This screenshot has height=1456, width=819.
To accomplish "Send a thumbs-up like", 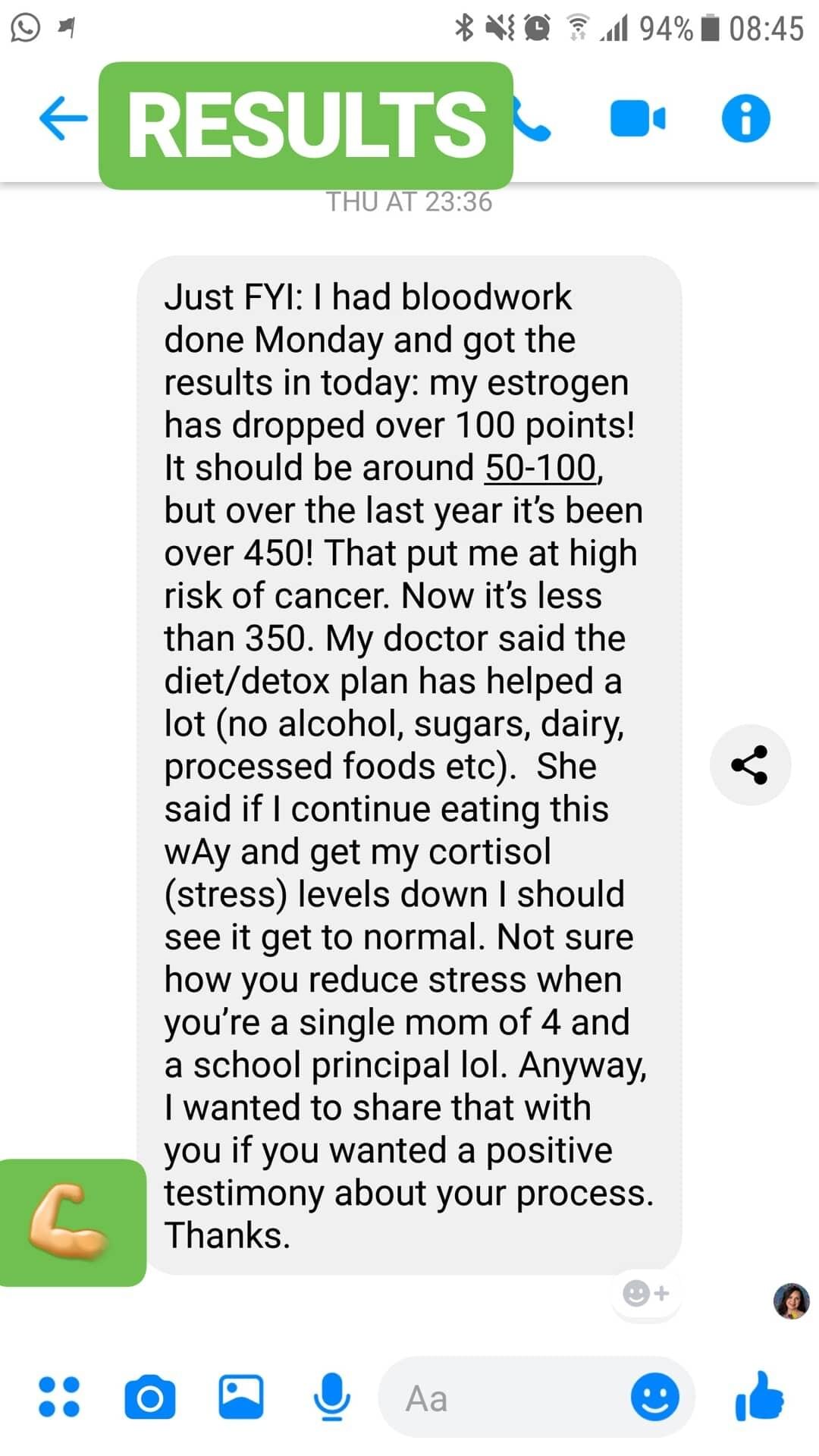I will click(x=759, y=1395).
